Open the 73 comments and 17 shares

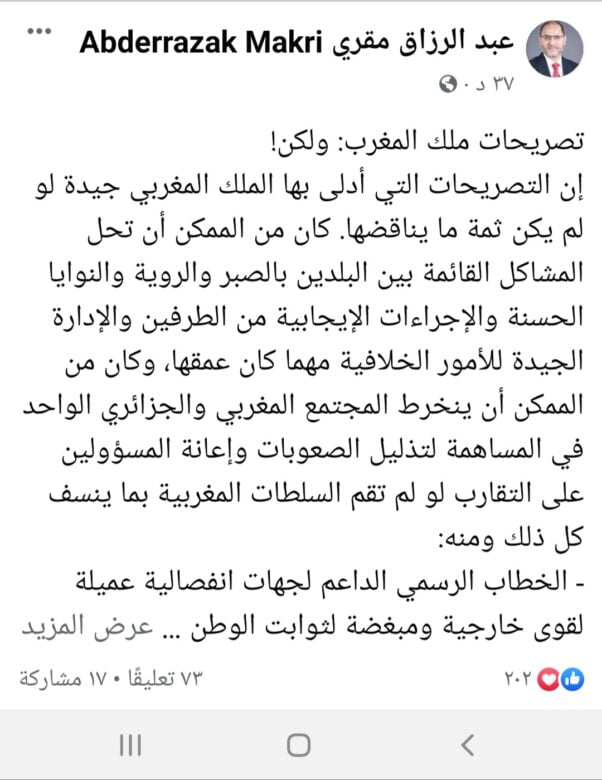(x=111, y=679)
